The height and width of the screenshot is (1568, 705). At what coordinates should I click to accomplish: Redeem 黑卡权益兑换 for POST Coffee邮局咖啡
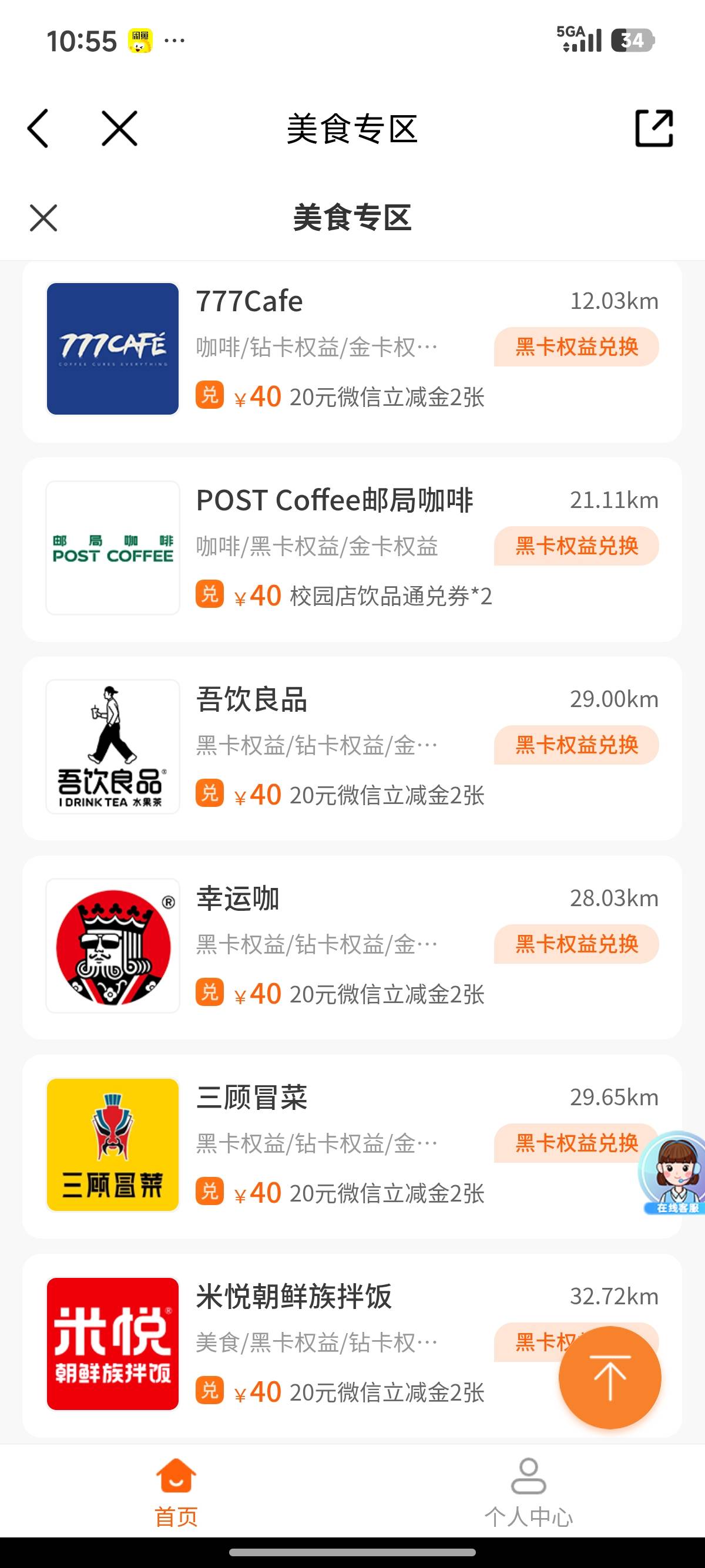coord(576,546)
